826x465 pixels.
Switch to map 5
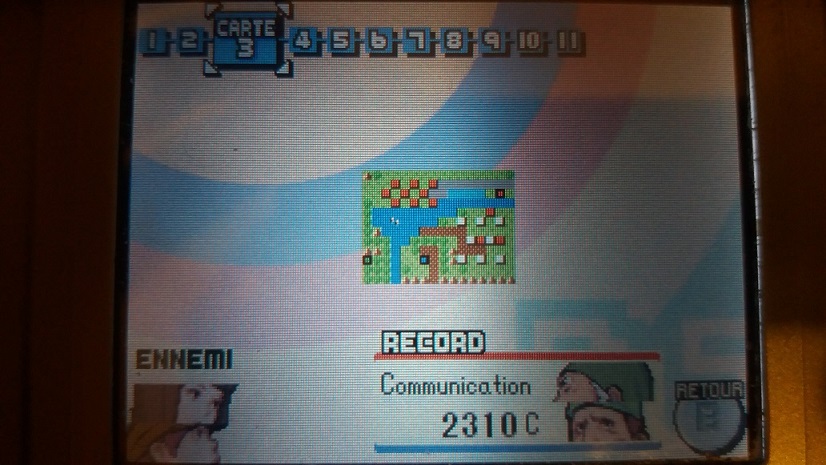[x=341, y=41]
